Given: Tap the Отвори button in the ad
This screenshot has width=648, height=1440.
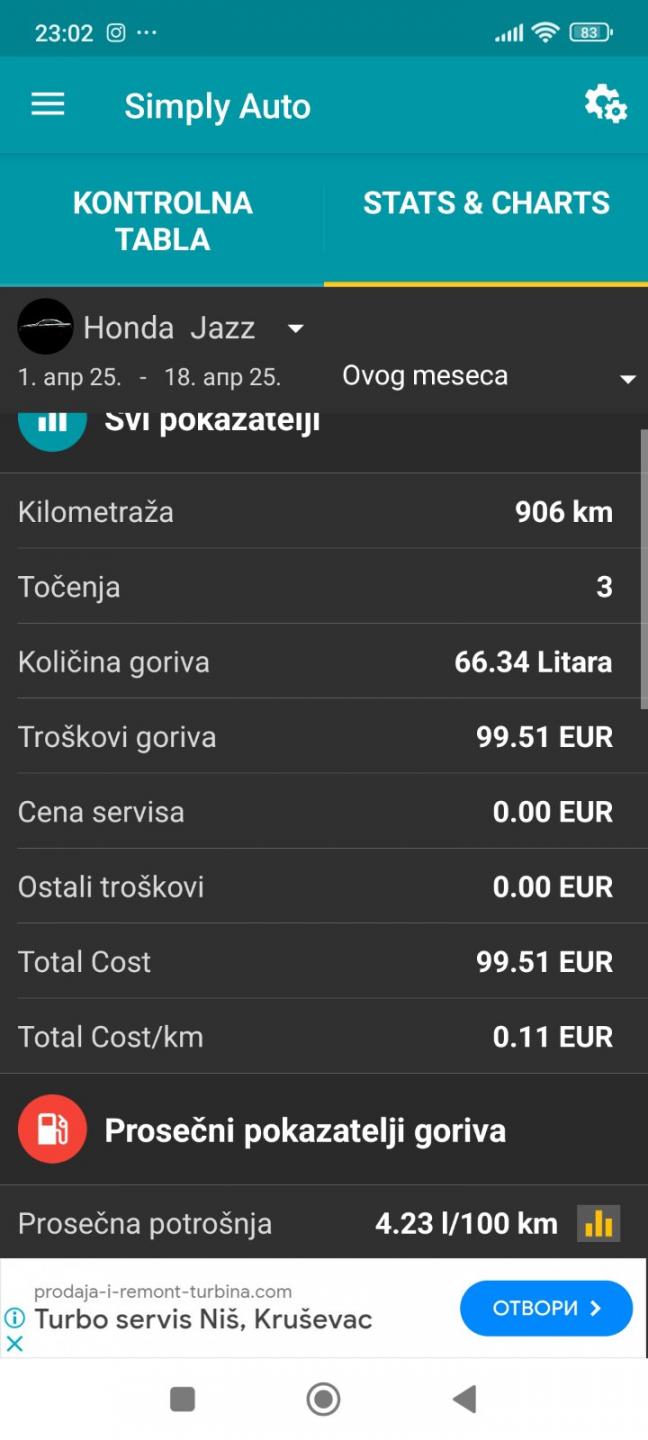Looking at the screenshot, I should pos(546,1308).
